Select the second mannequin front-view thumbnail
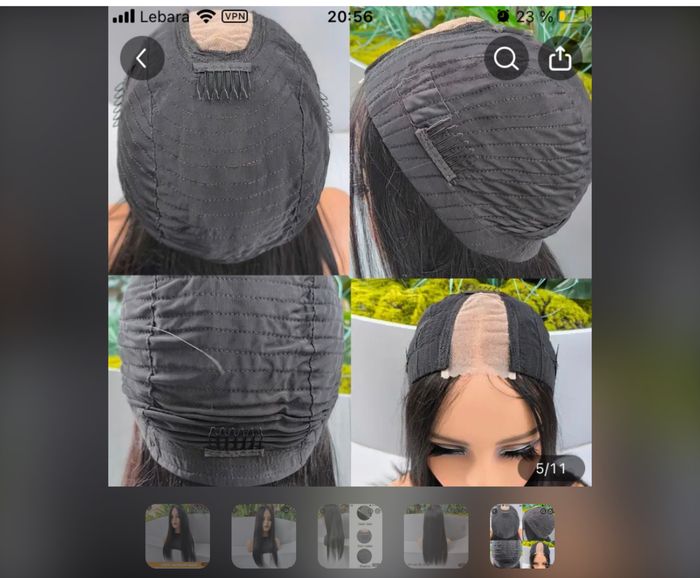The image size is (700, 578). [x=264, y=536]
